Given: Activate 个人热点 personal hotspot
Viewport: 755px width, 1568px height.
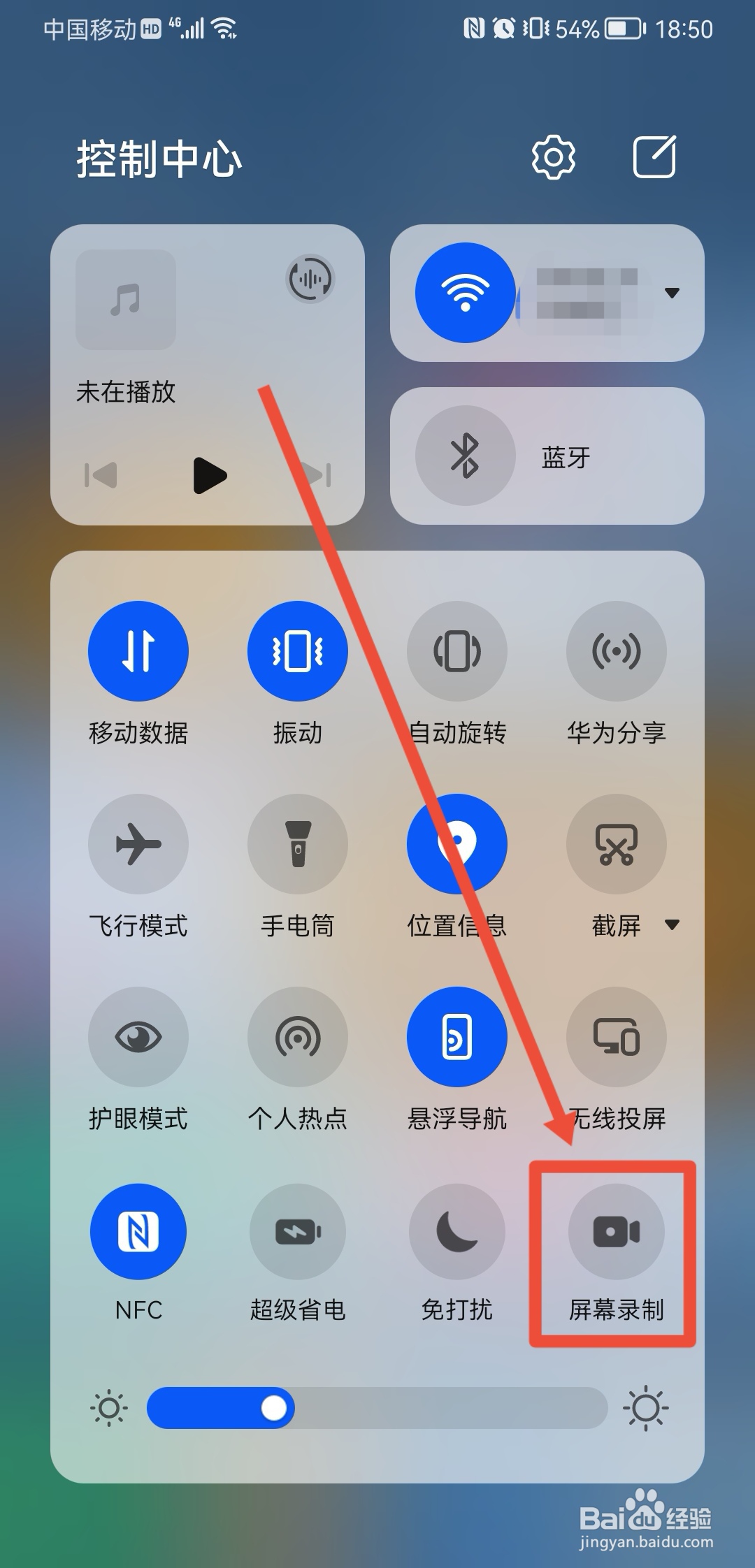Looking at the screenshot, I should coord(298,1038).
